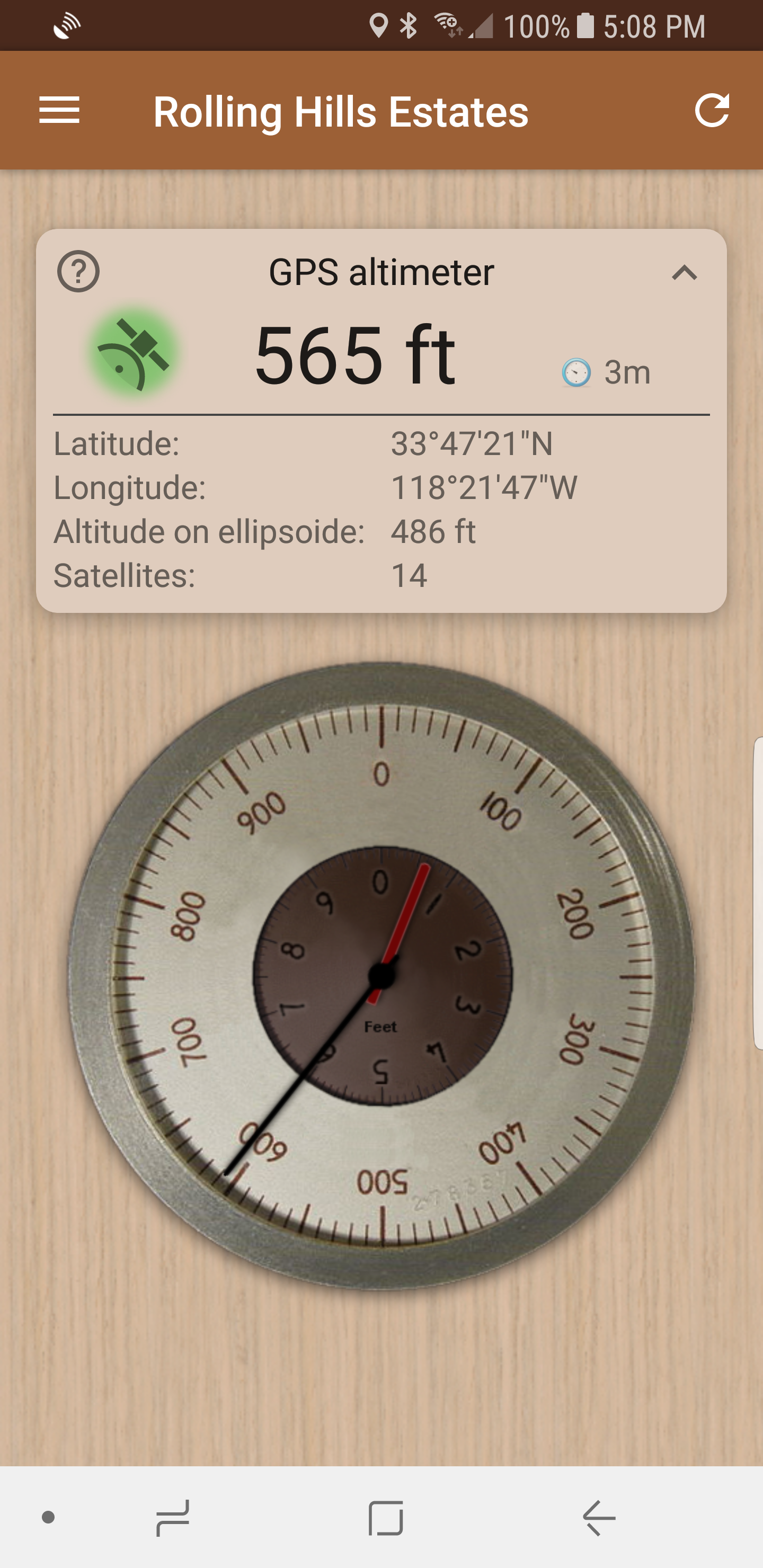Open recent apps from the navigation bar
Image resolution: width=763 pixels, height=1568 pixels.
pyautogui.click(x=173, y=1518)
